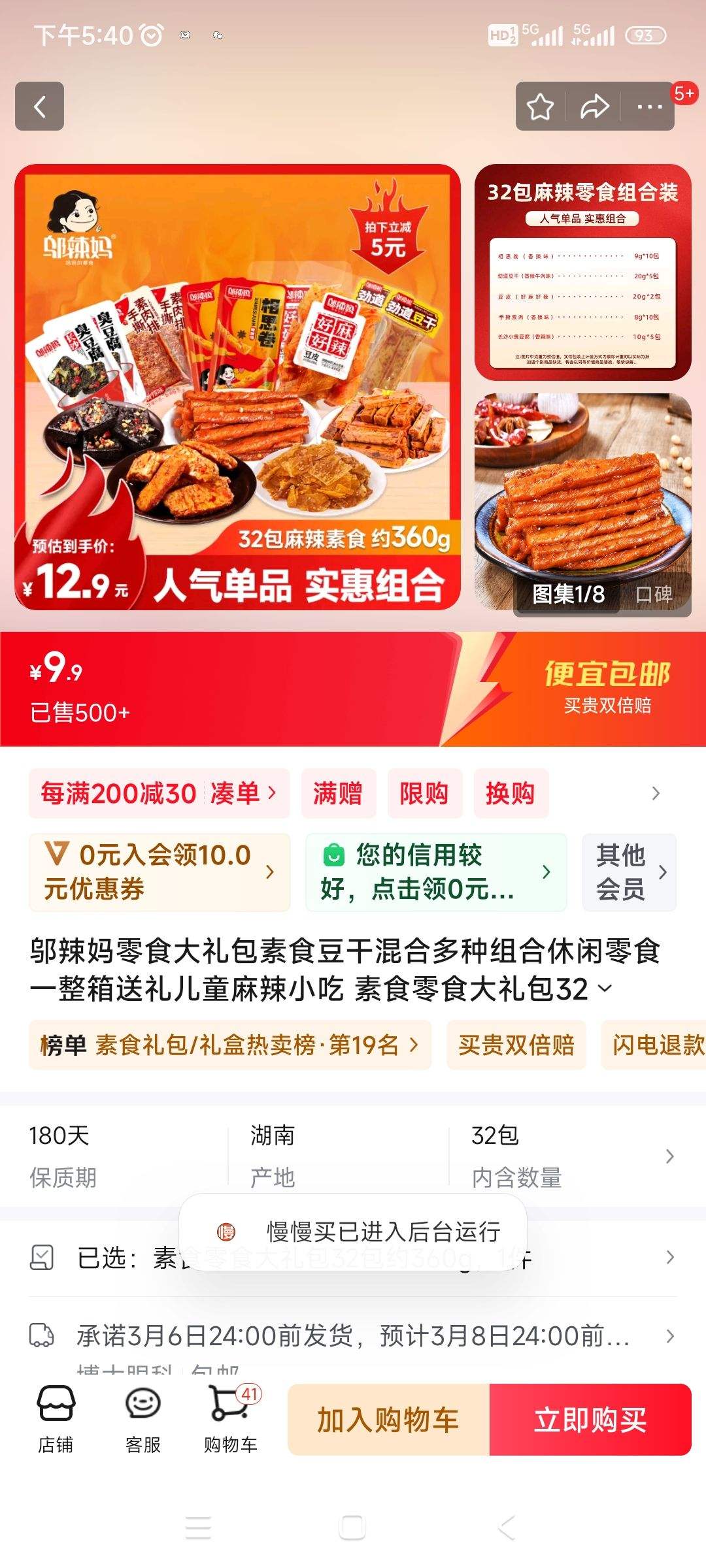Tap the 买贵双倍赔 guarantee chip
This screenshot has height=1568, width=706.
(516, 1045)
